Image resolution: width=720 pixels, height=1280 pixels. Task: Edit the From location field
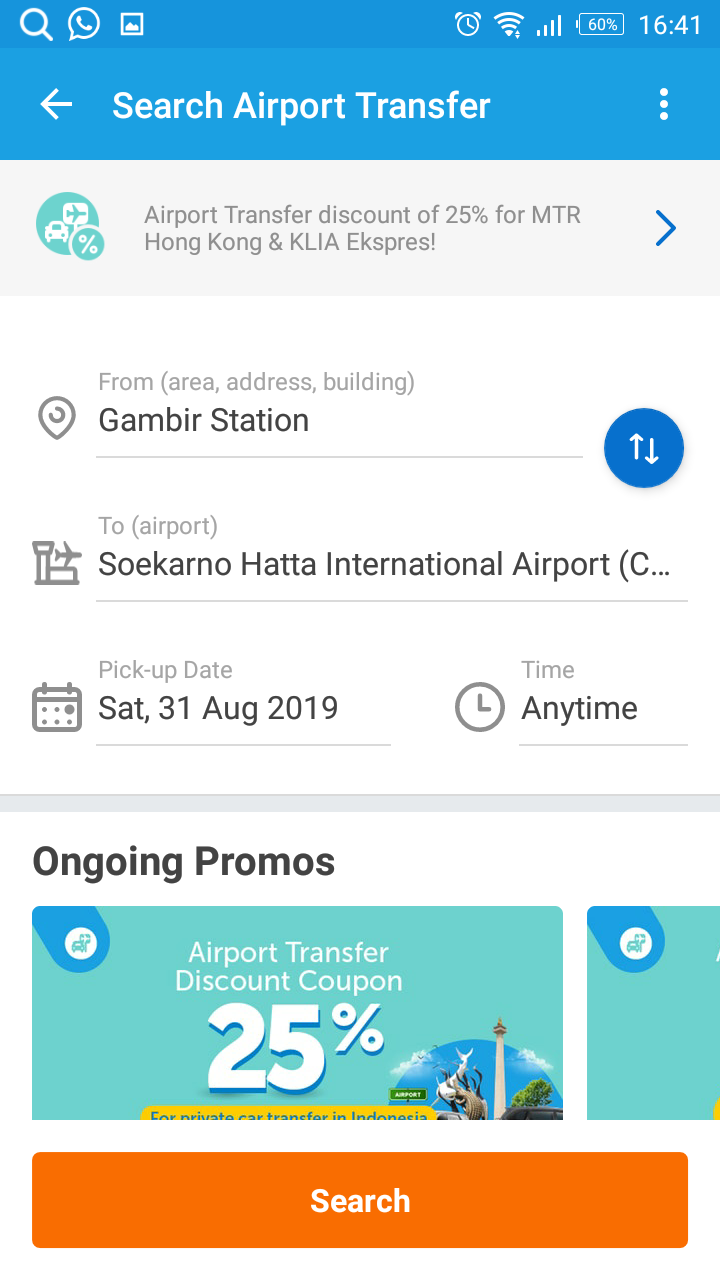tap(338, 421)
